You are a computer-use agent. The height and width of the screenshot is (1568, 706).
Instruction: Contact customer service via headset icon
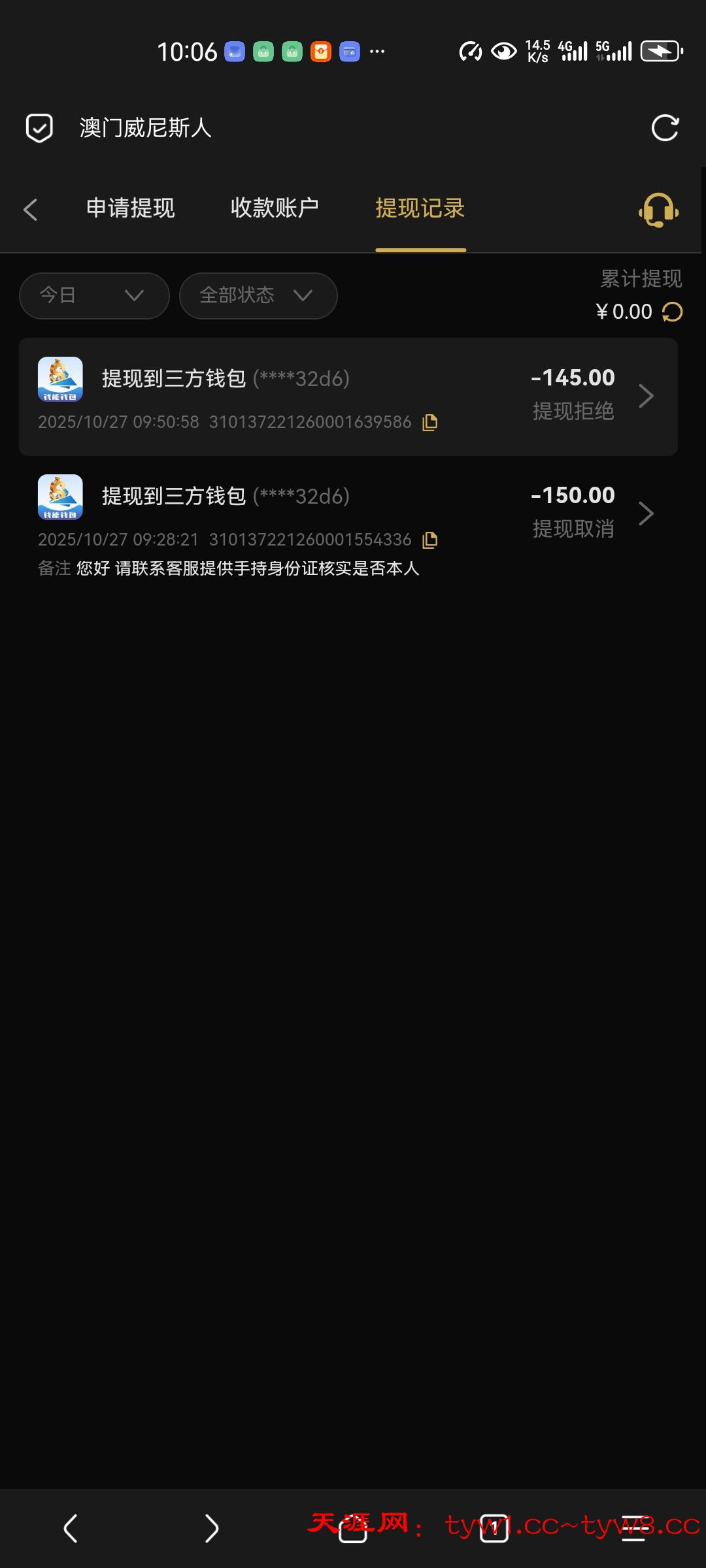pyautogui.click(x=658, y=210)
